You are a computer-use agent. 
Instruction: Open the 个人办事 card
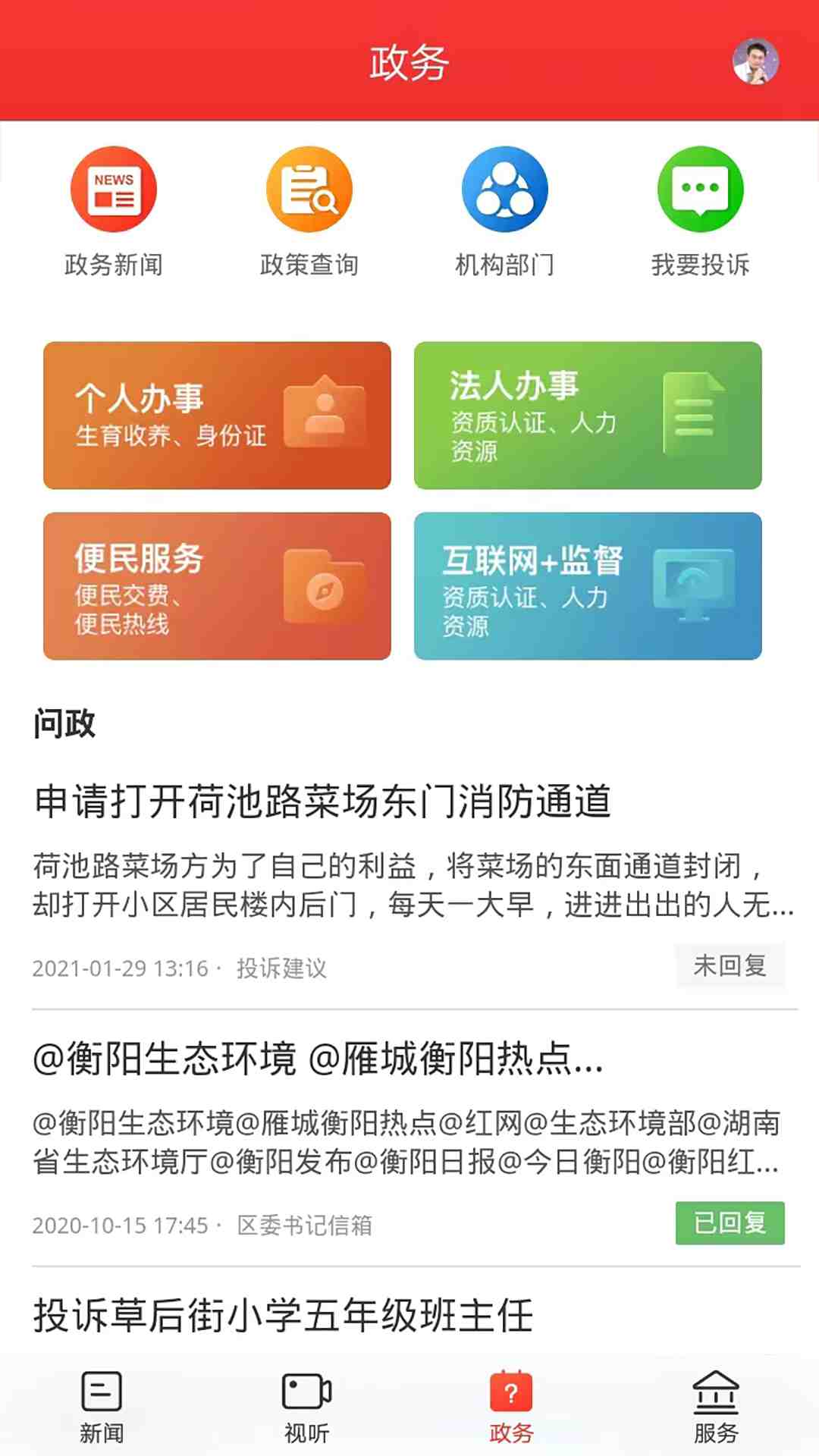218,416
